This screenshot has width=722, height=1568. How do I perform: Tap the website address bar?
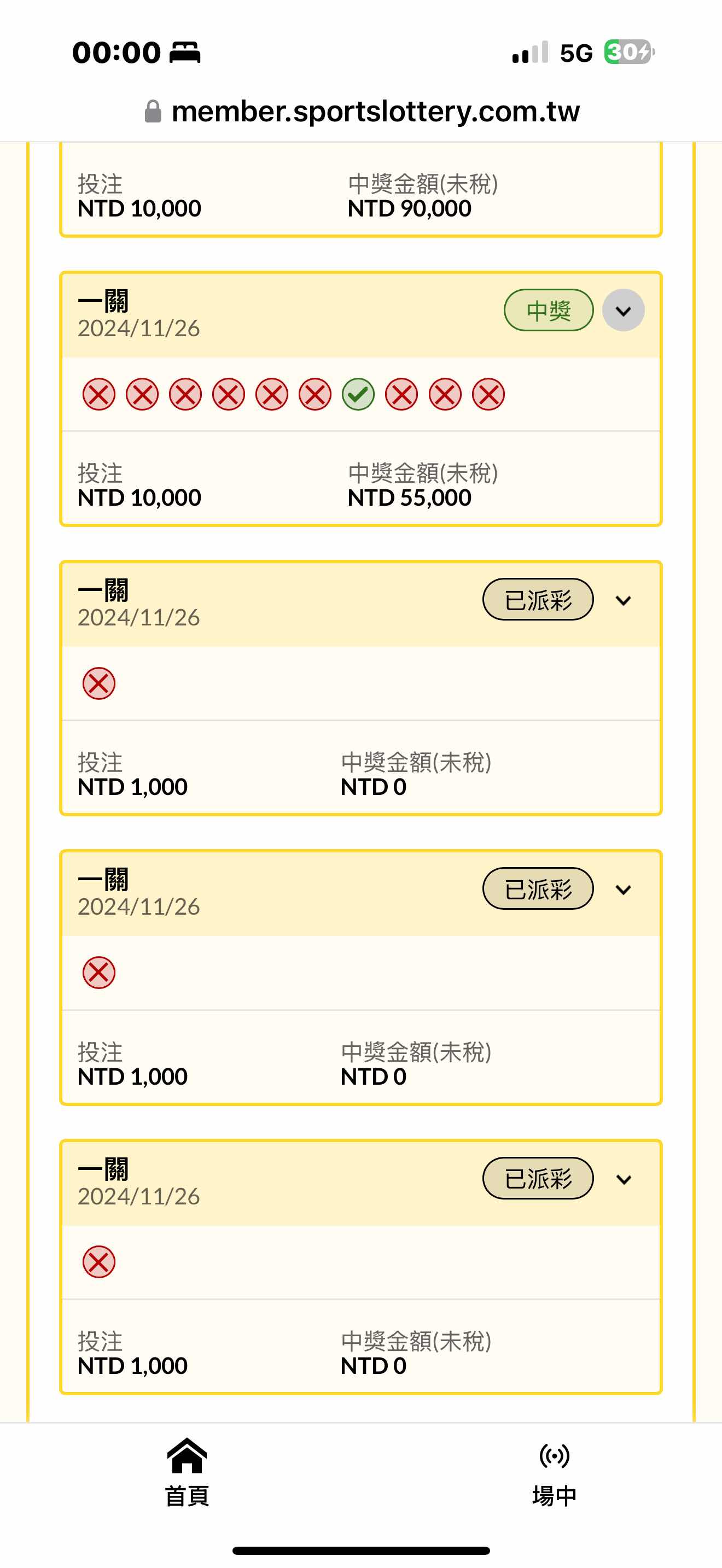[362, 112]
